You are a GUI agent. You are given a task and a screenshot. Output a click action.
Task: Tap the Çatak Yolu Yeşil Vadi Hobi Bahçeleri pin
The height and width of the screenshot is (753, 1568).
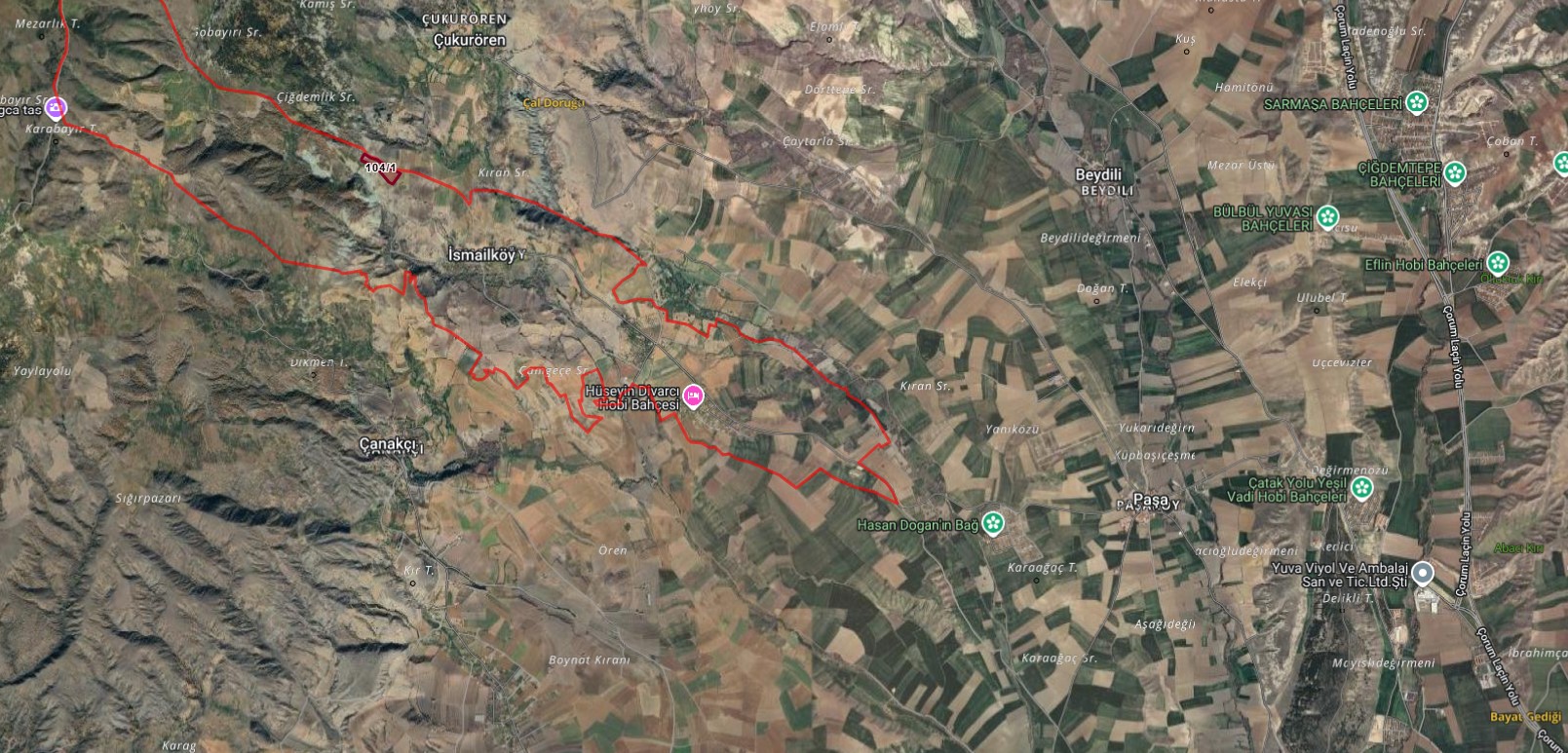1361,487
